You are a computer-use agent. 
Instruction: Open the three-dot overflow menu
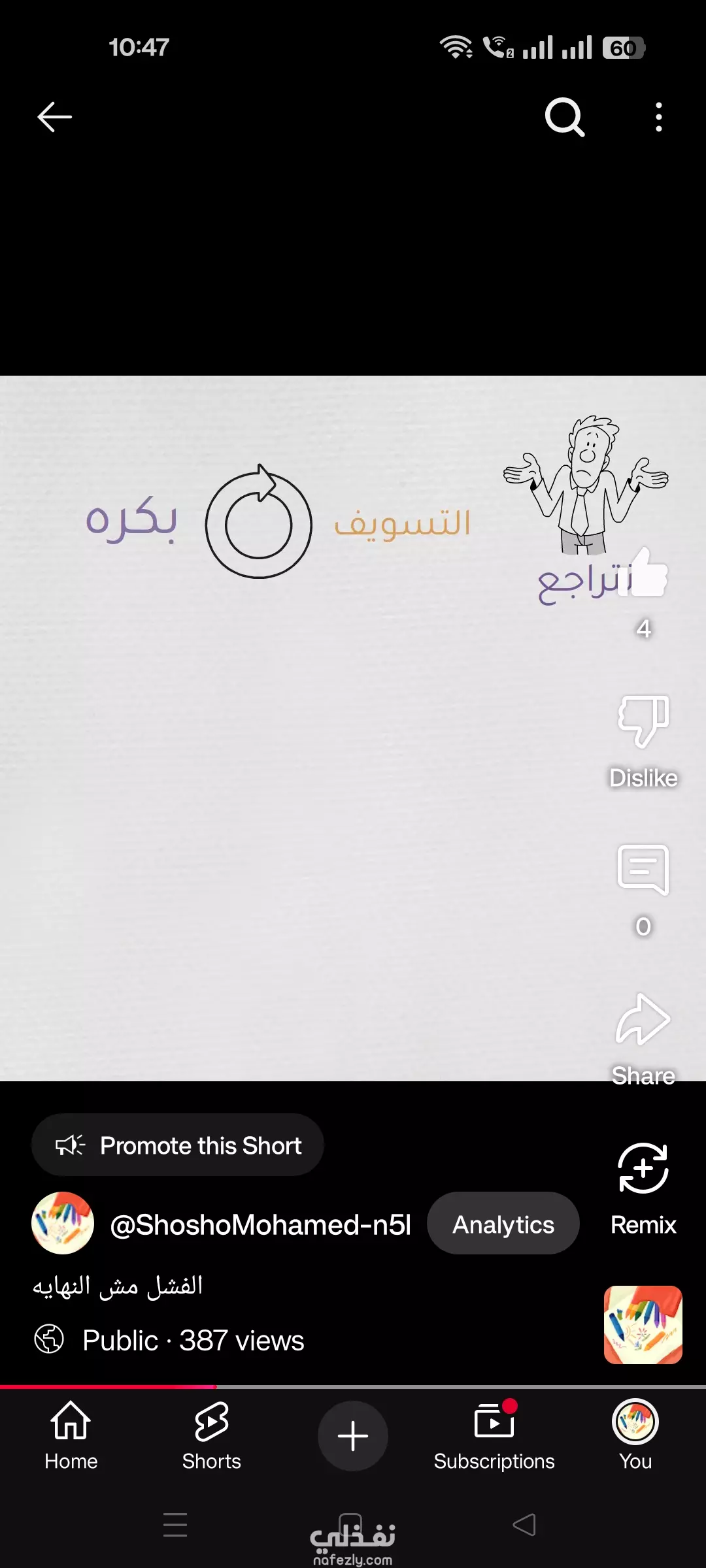point(658,118)
